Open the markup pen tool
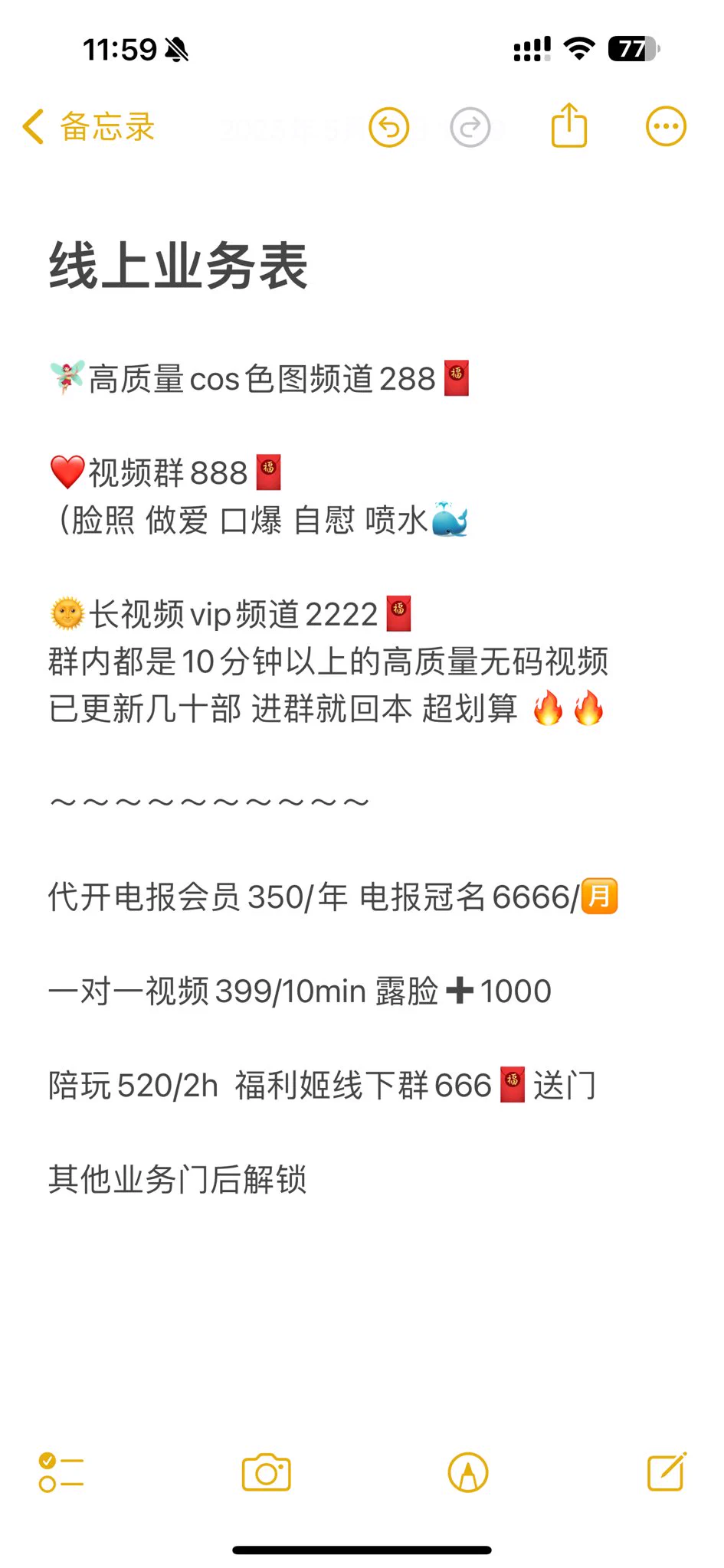 [468, 1472]
